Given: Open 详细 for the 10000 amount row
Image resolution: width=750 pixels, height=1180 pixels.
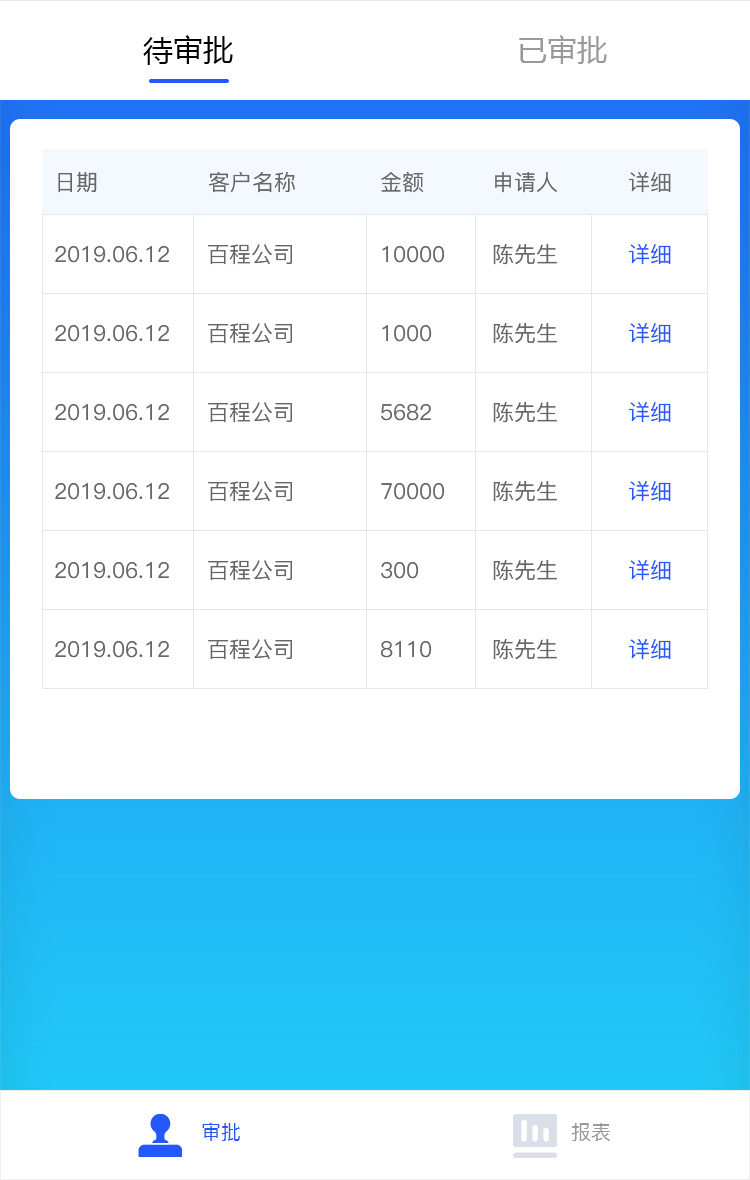Looking at the screenshot, I should [649, 255].
